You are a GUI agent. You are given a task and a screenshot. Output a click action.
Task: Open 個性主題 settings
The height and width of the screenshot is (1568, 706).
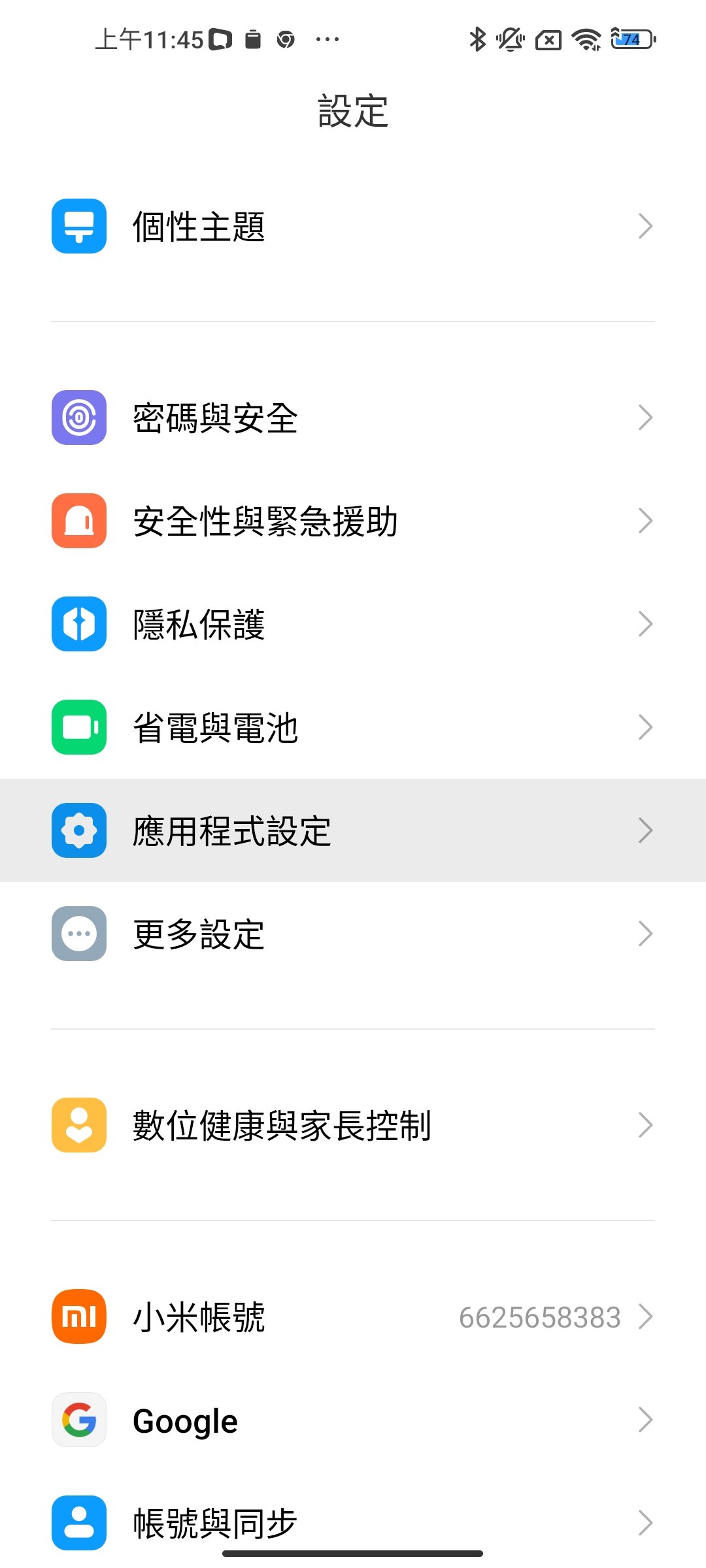[353, 226]
